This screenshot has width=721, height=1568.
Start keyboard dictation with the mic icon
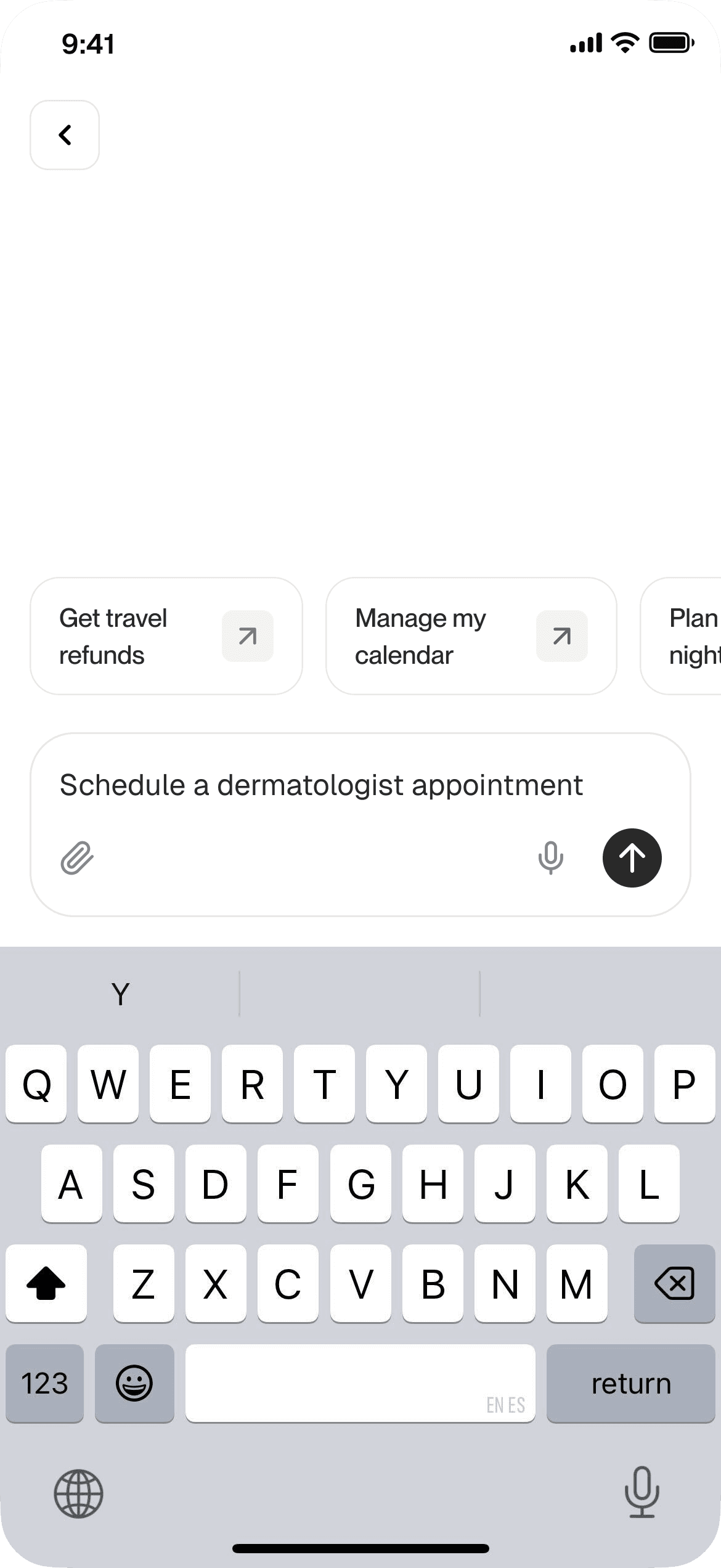tap(641, 1496)
